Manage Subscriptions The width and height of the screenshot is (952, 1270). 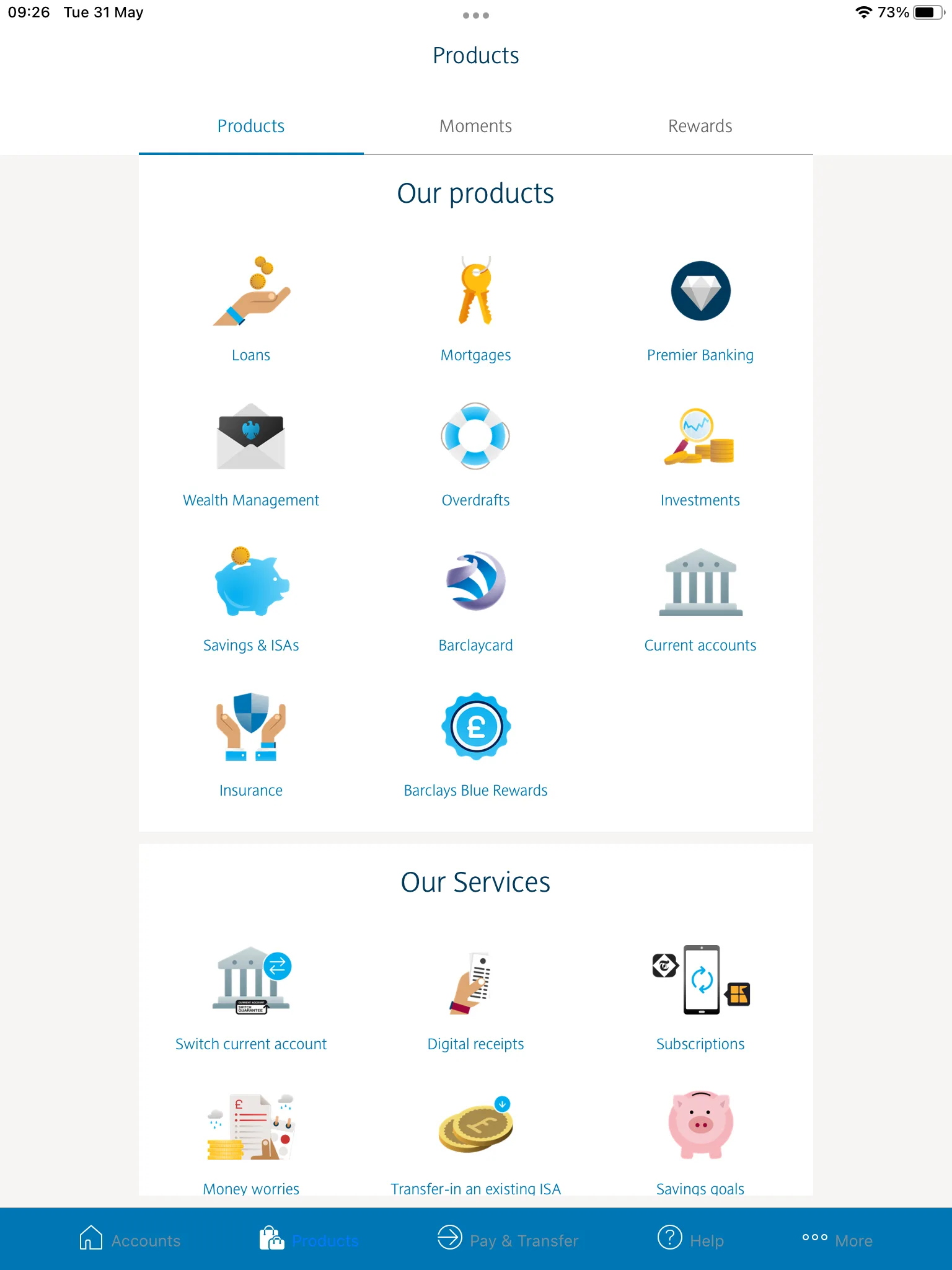[x=700, y=997]
